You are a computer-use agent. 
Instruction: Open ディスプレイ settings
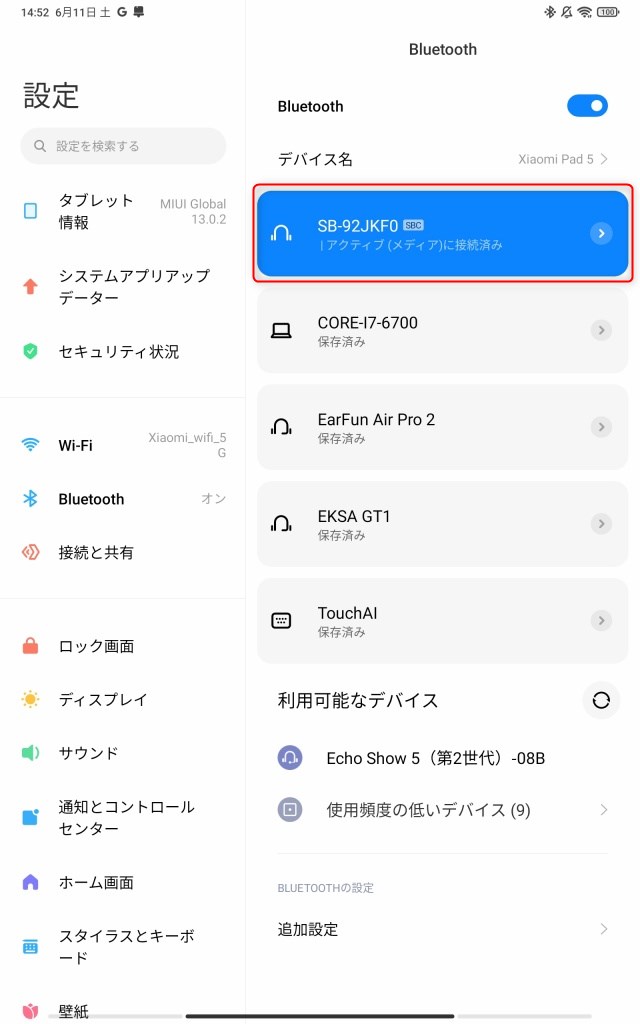[x=123, y=699]
